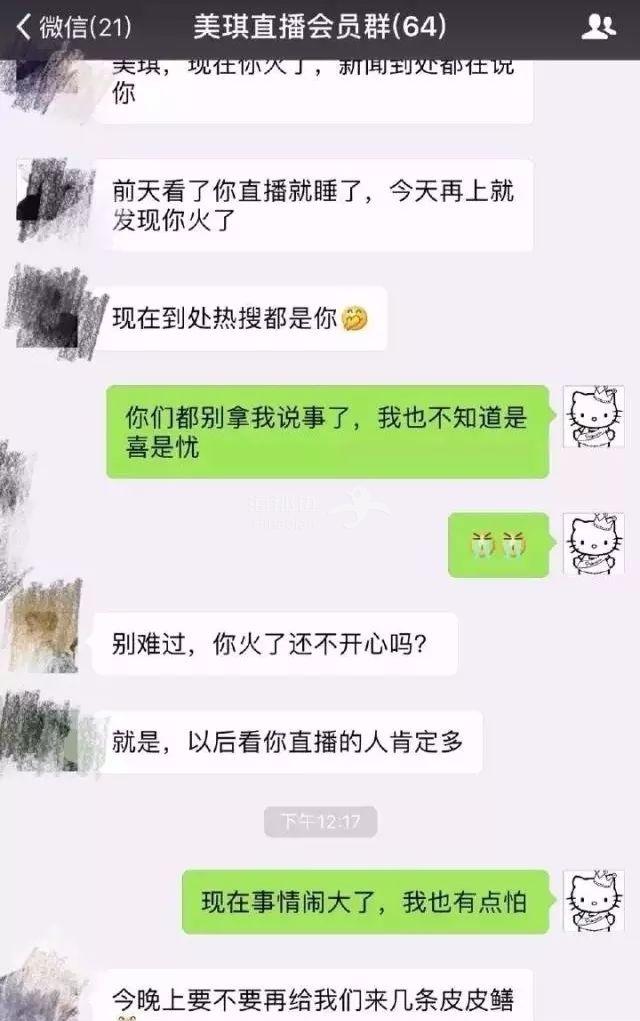Open the sender avatar next to 别难过 message
Image resolution: width=640 pixels, height=1021 pixels.
pyautogui.click(x=44, y=627)
